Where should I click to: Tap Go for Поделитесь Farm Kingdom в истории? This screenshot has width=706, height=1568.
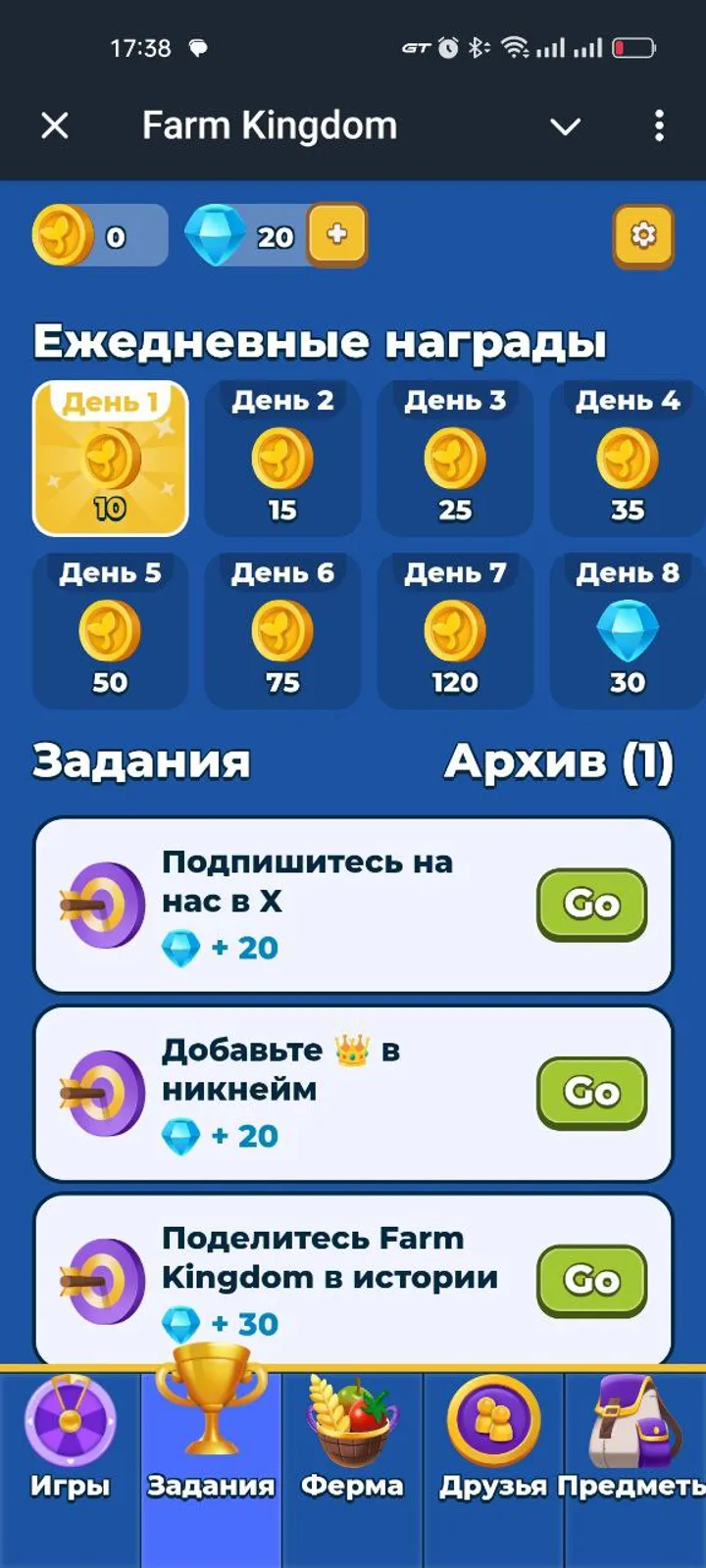point(591,1280)
